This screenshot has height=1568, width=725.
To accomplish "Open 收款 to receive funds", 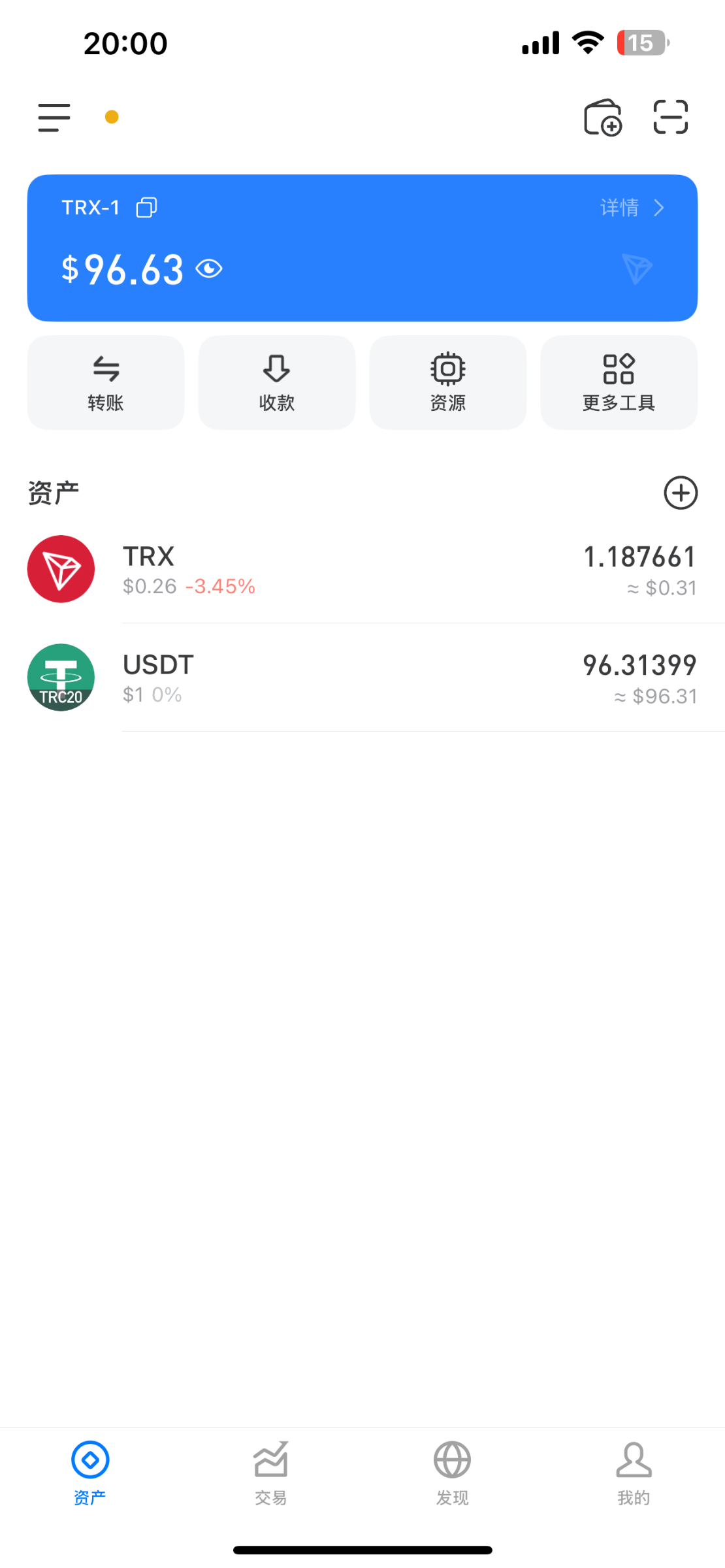I will point(277,382).
